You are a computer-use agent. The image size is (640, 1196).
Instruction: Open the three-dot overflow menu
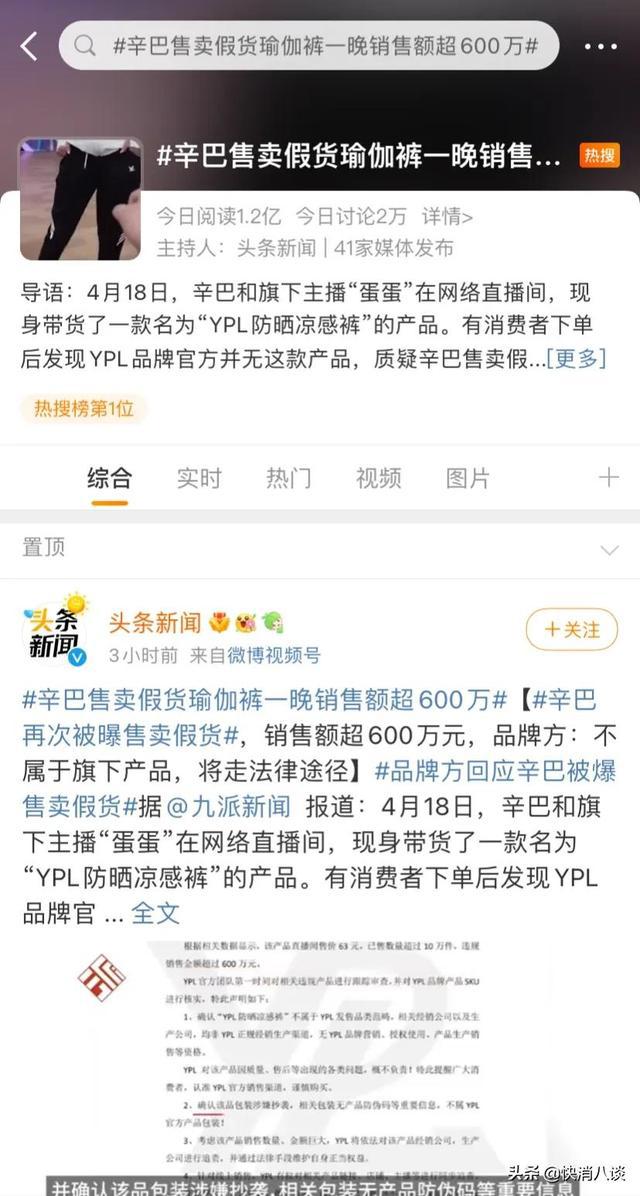(x=600, y=46)
